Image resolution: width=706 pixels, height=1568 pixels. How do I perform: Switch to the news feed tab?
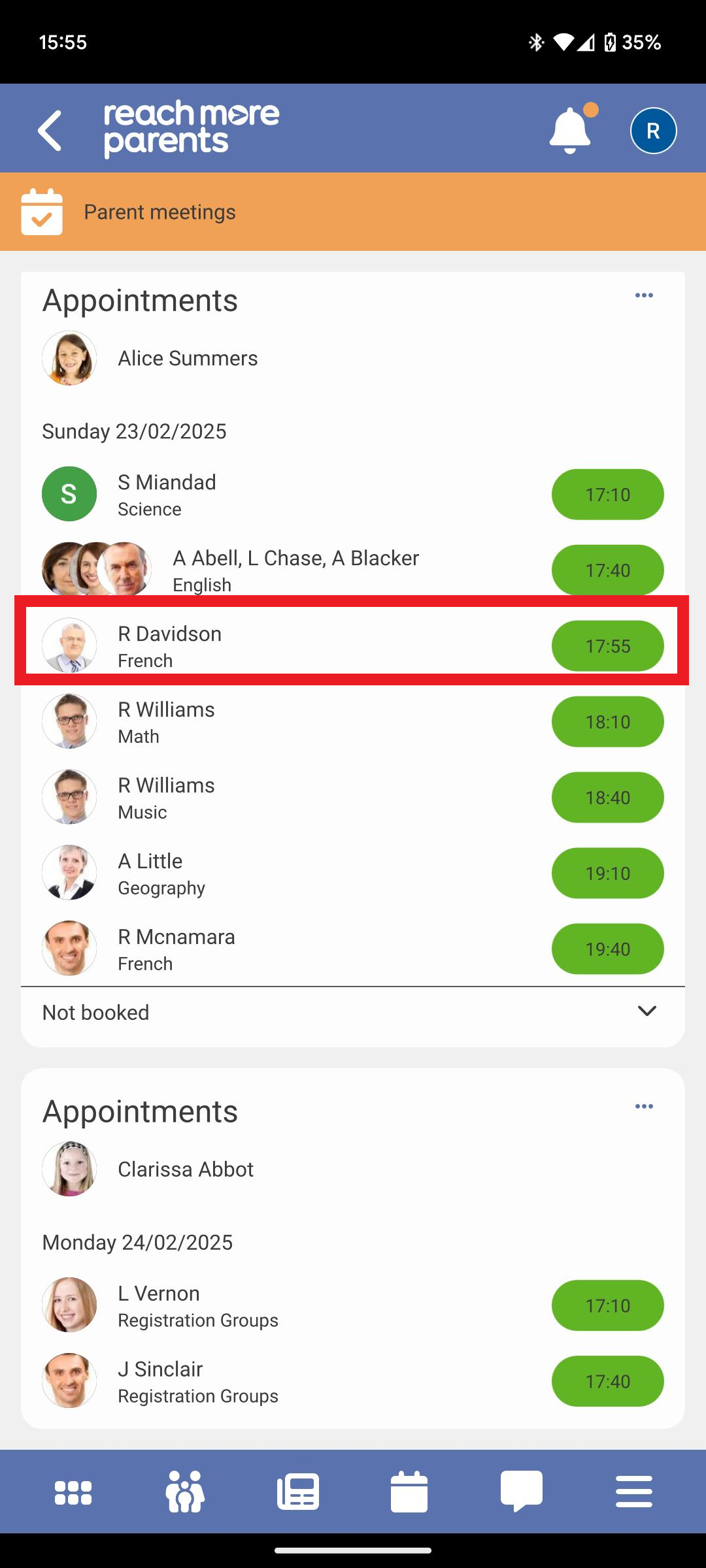[x=298, y=1492]
